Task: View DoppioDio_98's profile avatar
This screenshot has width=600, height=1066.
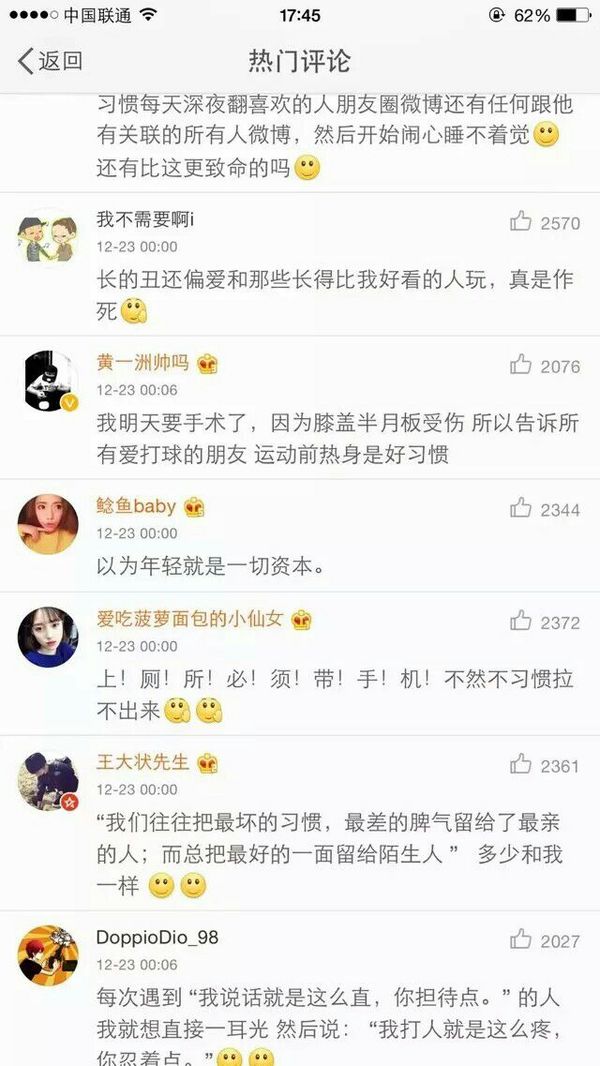Action: pyautogui.click(x=48, y=955)
